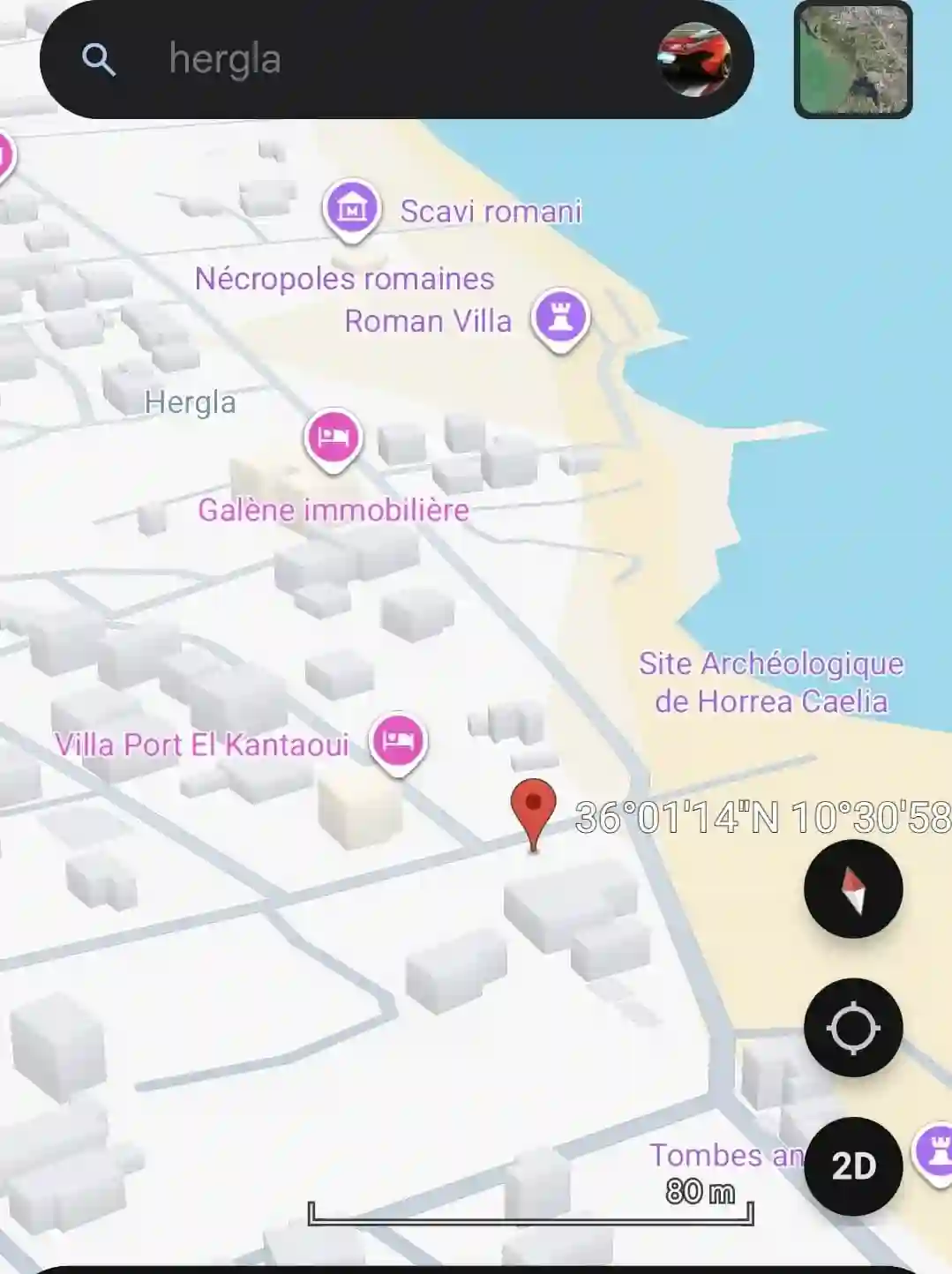This screenshot has height=1274, width=952.
Task: Select the Scavi romani museum marker
Action: tap(352, 208)
